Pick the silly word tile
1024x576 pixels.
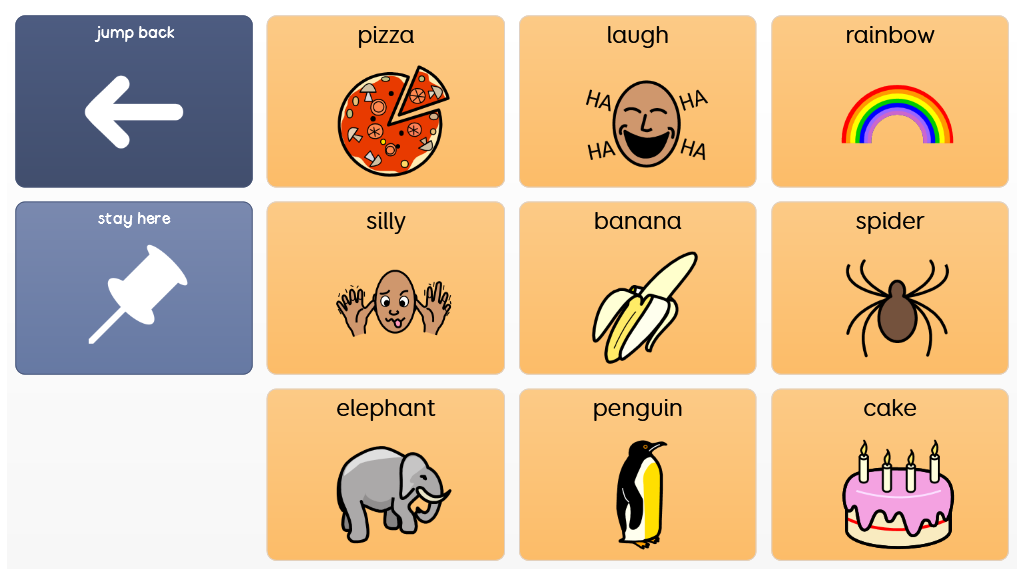coord(385,288)
